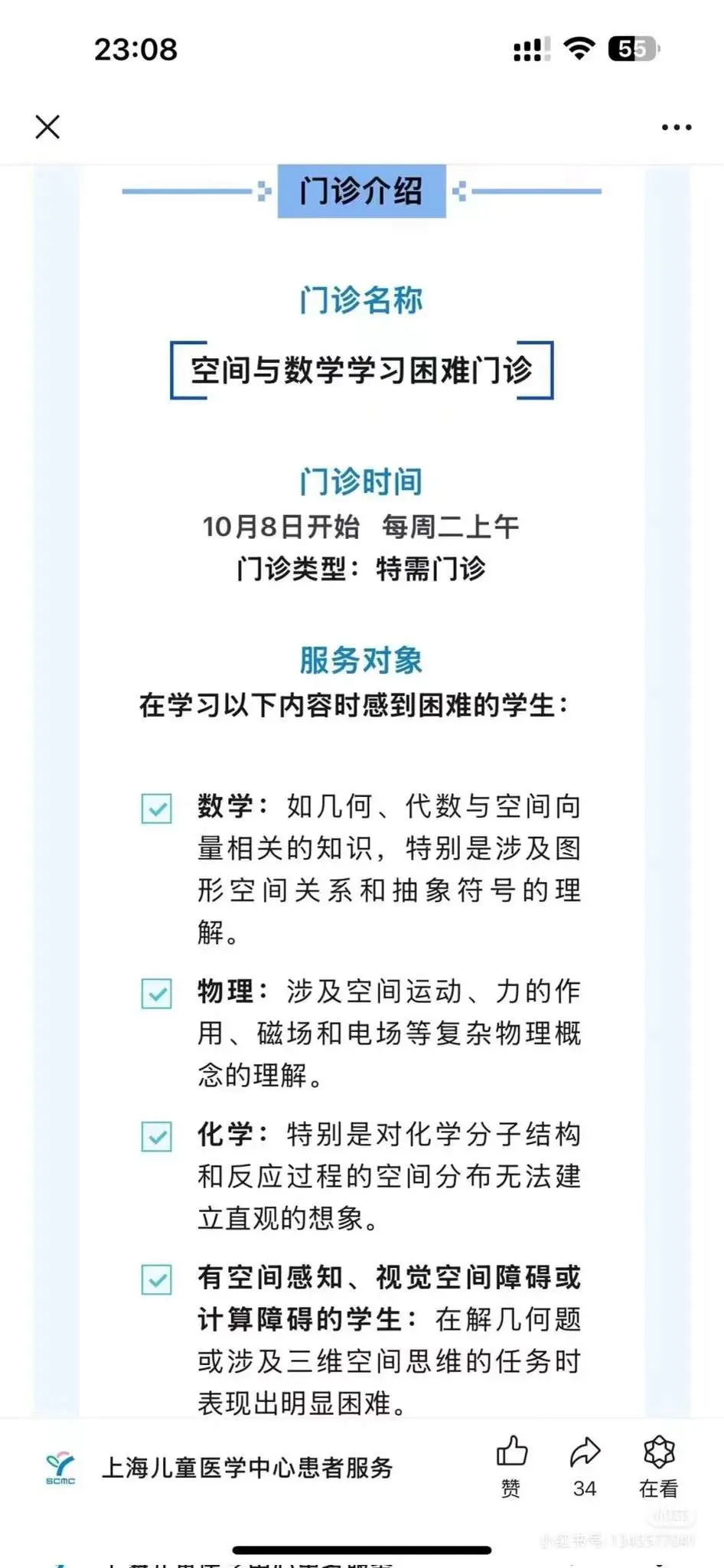Screen dimensions: 724x1568
Task: Like the article with 赞
Action: point(511,1465)
